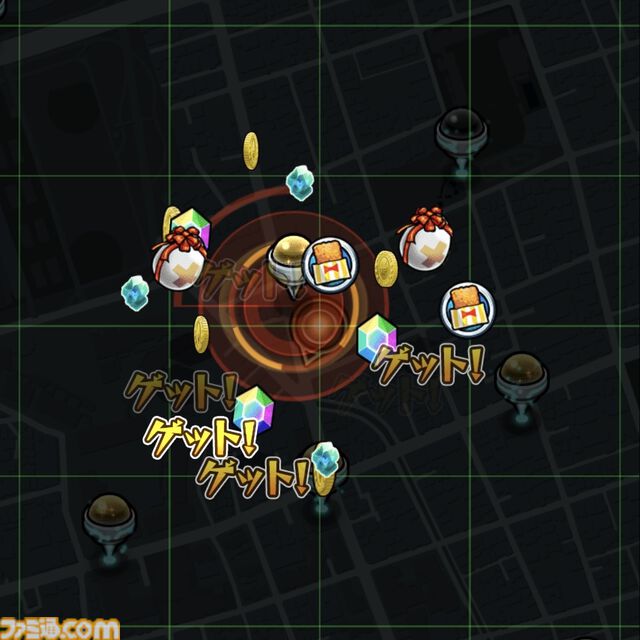Select the black orb spot on map

pyautogui.click(x=461, y=132)
